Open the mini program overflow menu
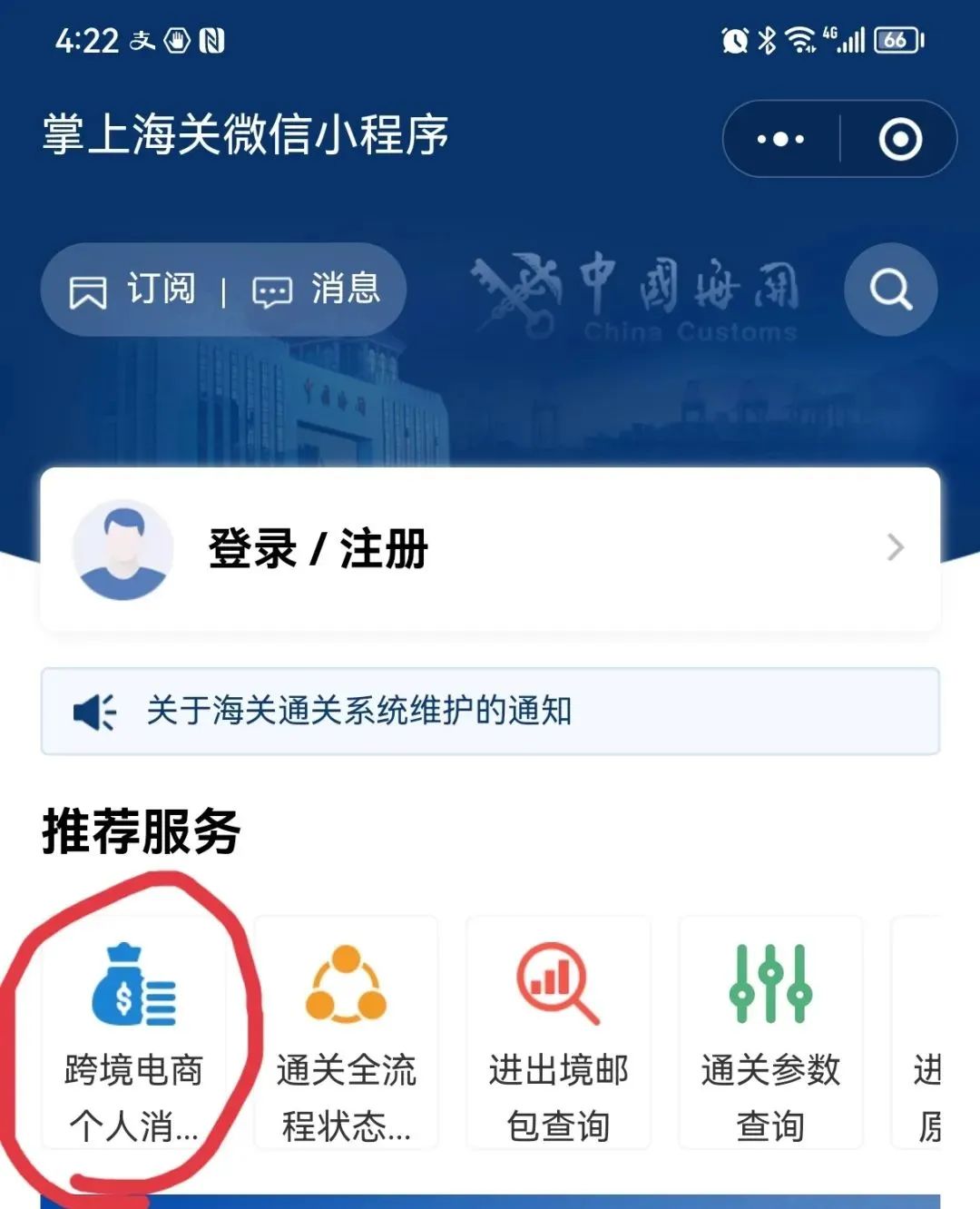Viewport: 980px width, 1209px height. (x=780, y=139)
